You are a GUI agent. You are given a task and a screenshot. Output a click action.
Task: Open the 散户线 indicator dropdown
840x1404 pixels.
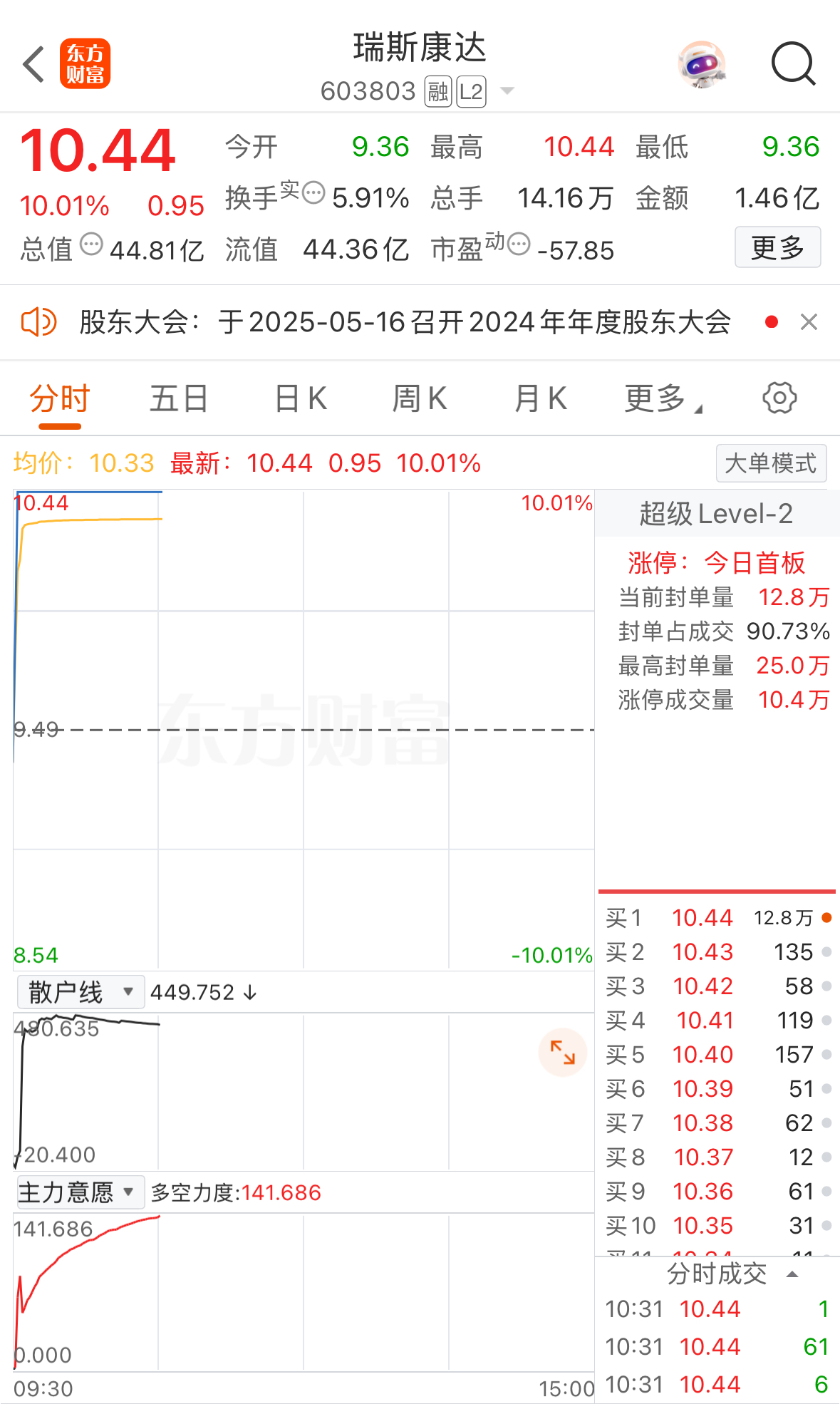[81, 992]
